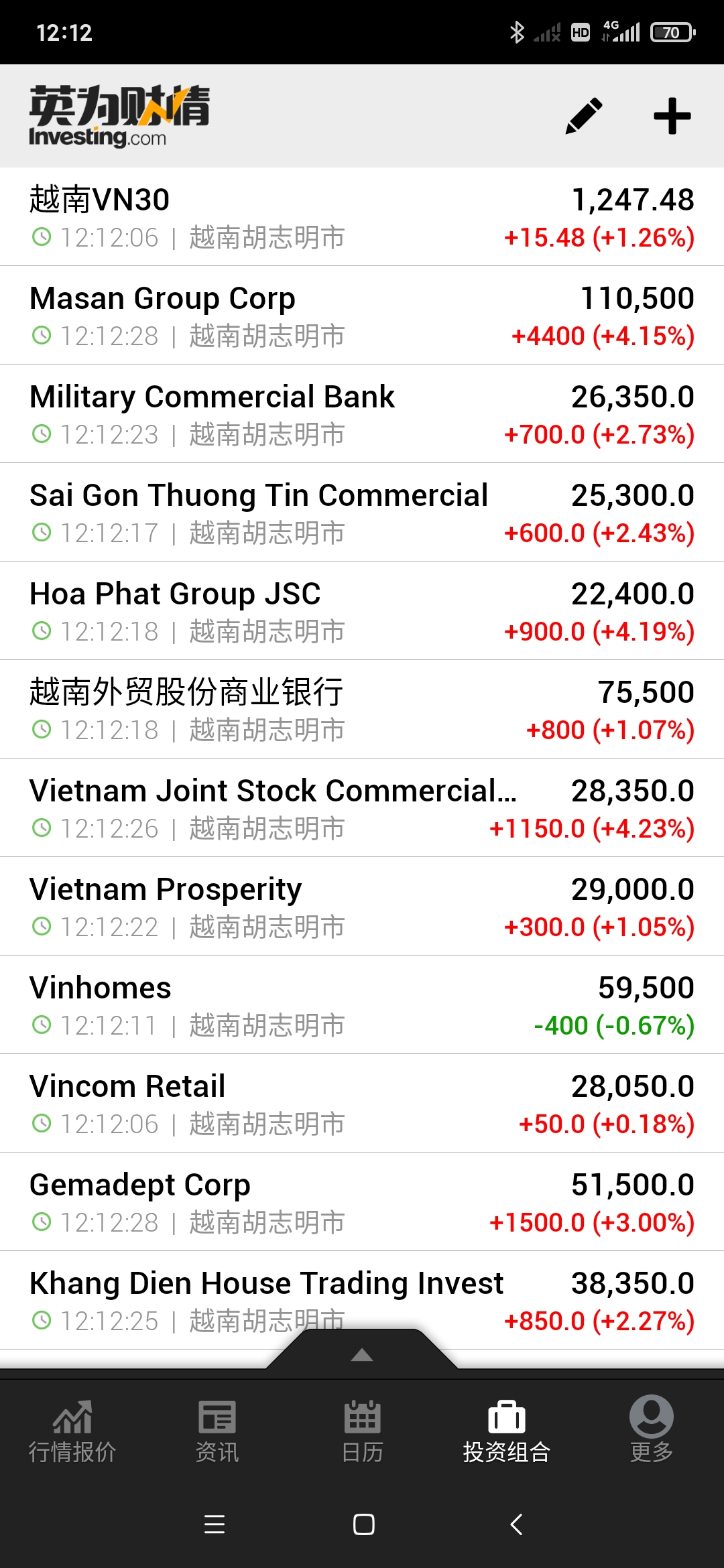Open 越南外贸股份商业银行 quote

[x=362, y=710]
